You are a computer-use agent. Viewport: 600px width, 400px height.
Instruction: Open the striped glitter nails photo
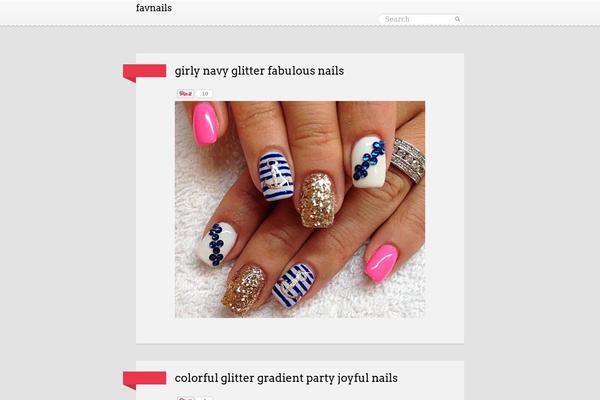[x=300, y=210]
